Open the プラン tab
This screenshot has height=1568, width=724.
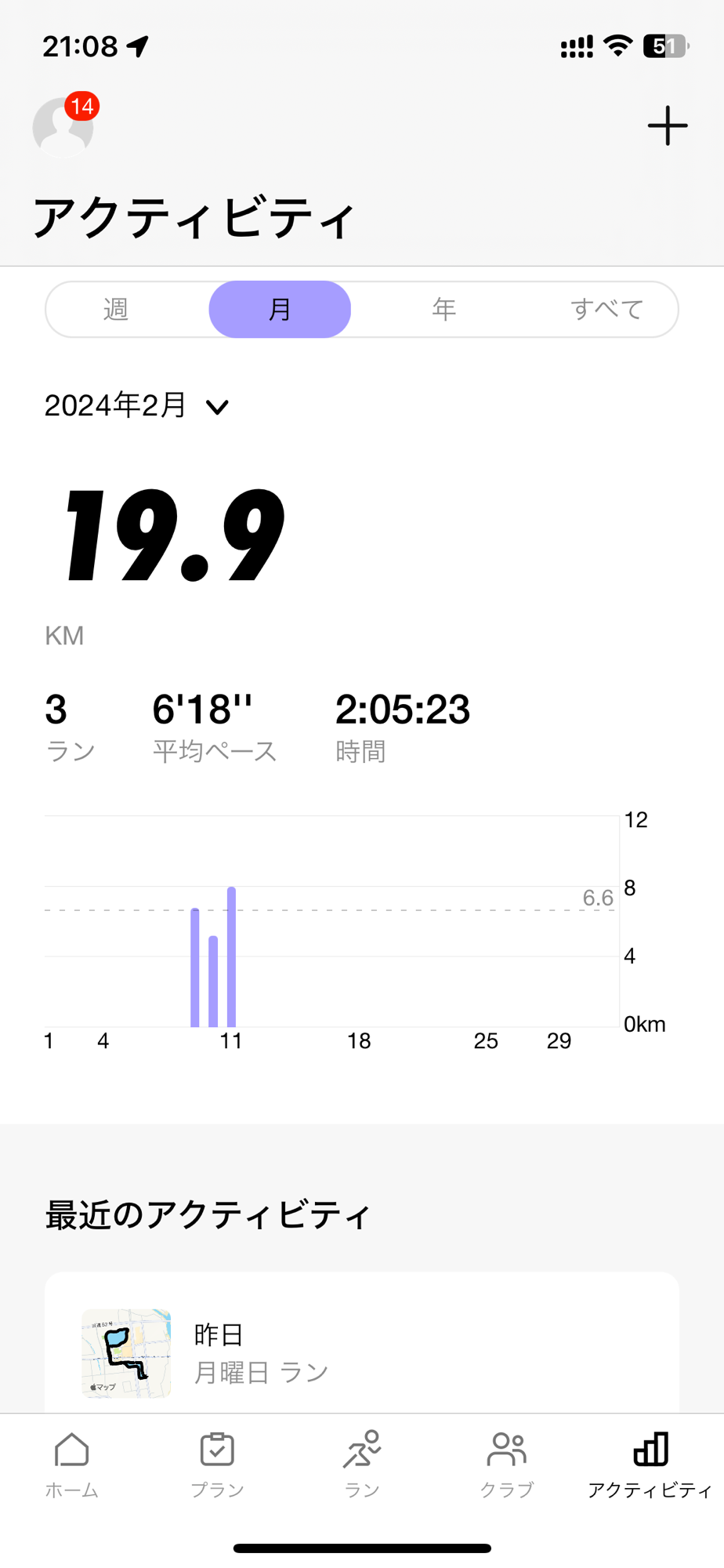[x=217, y=1465]
